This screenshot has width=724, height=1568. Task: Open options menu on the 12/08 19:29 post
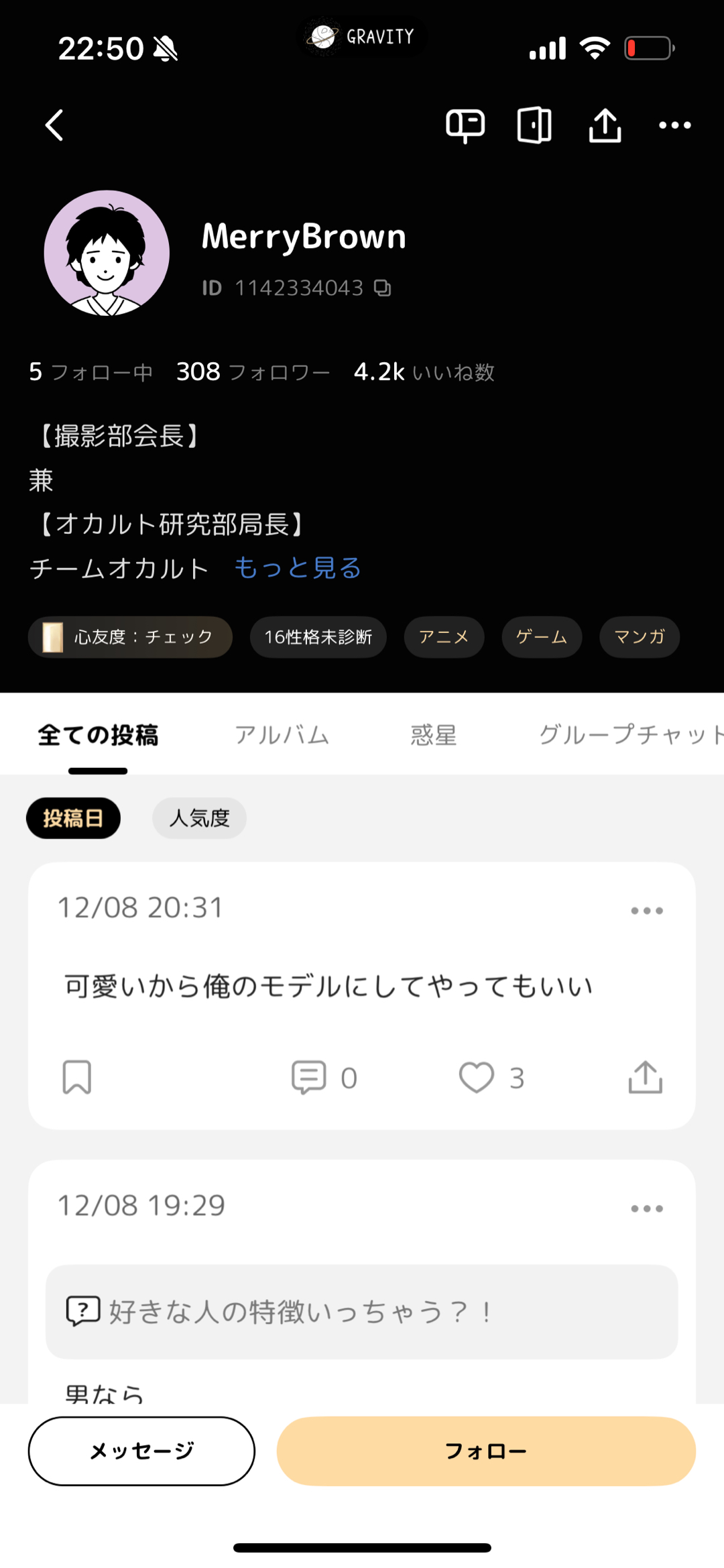[x=646, y=1208]
